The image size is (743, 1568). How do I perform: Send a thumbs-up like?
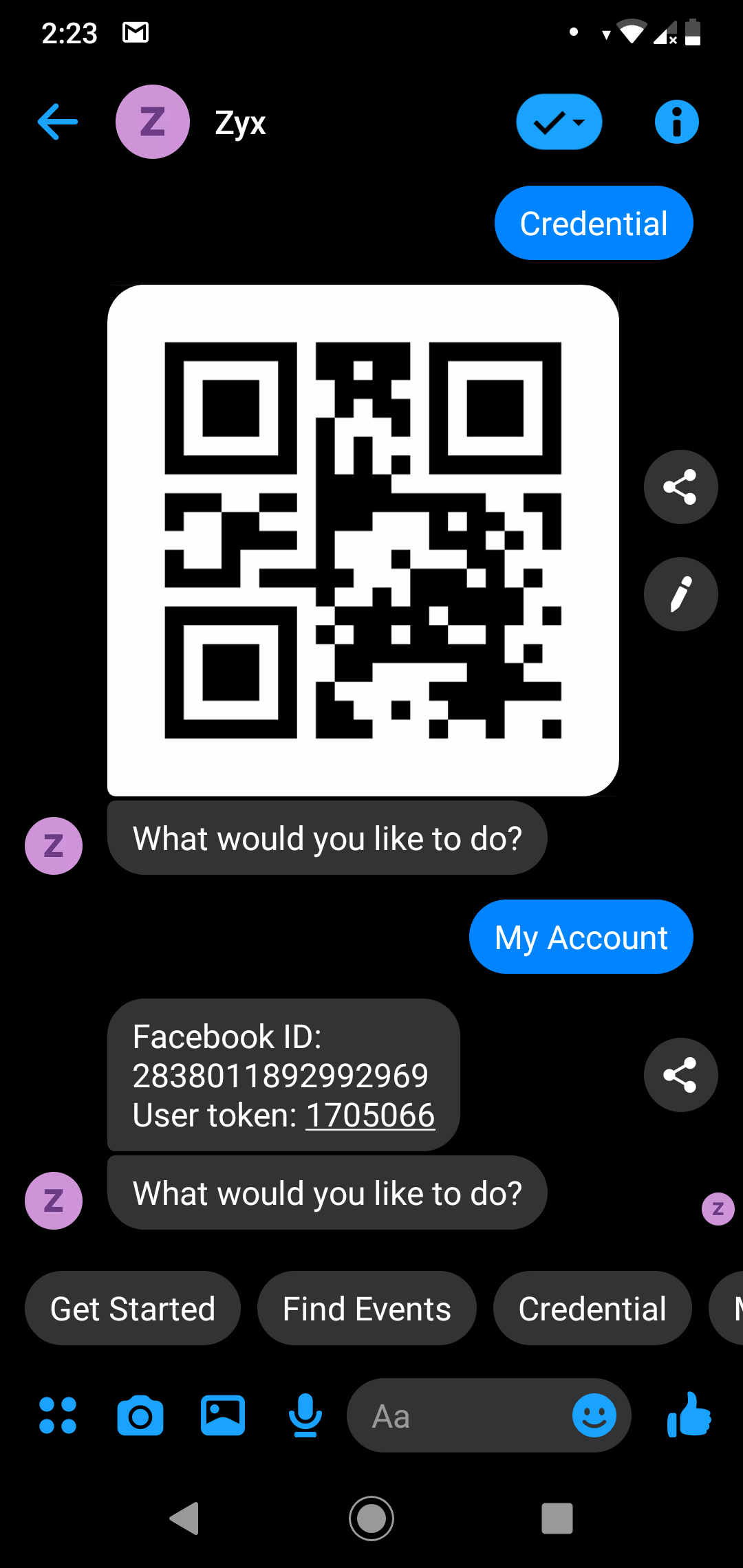689,1415
